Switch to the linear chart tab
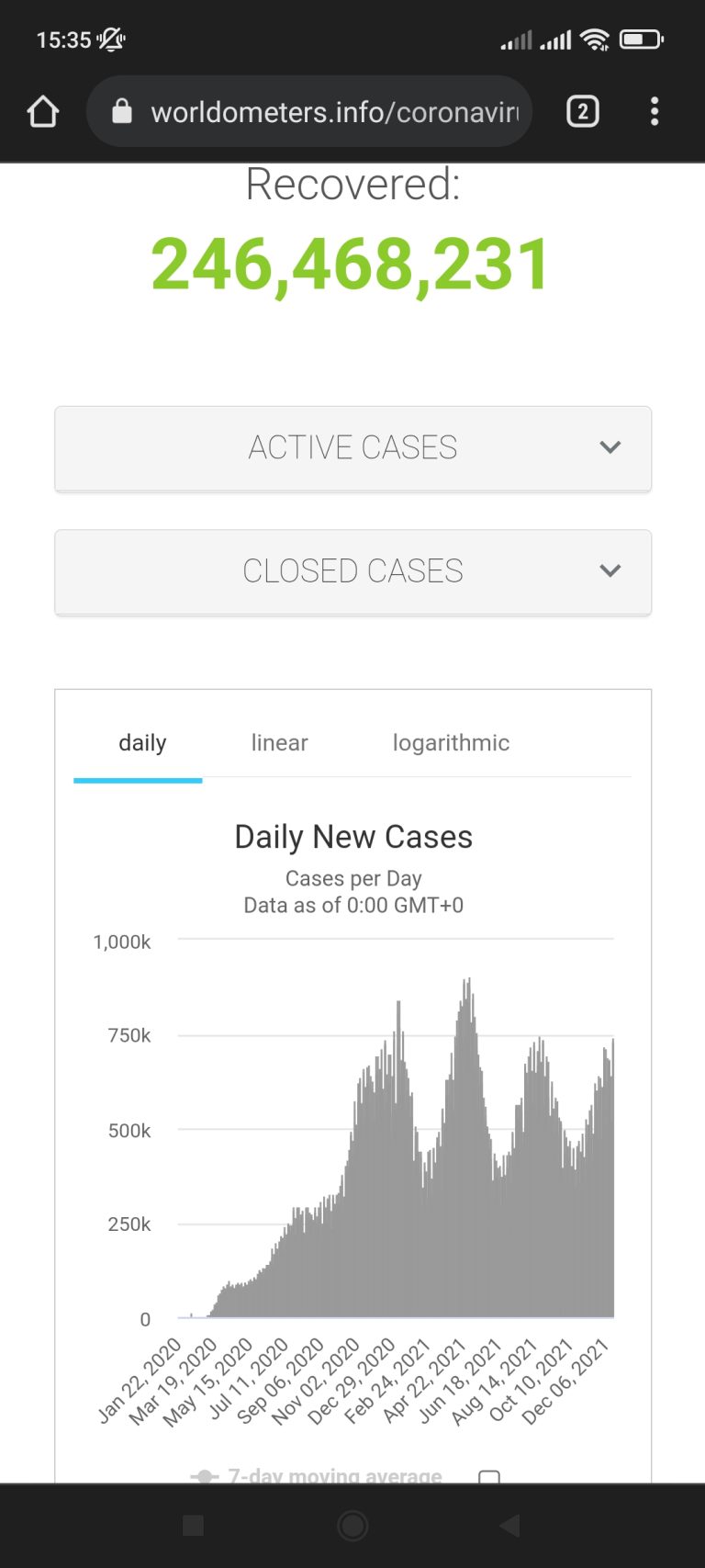The width and height of the screenshot is (705, 1568). [280, 743]
